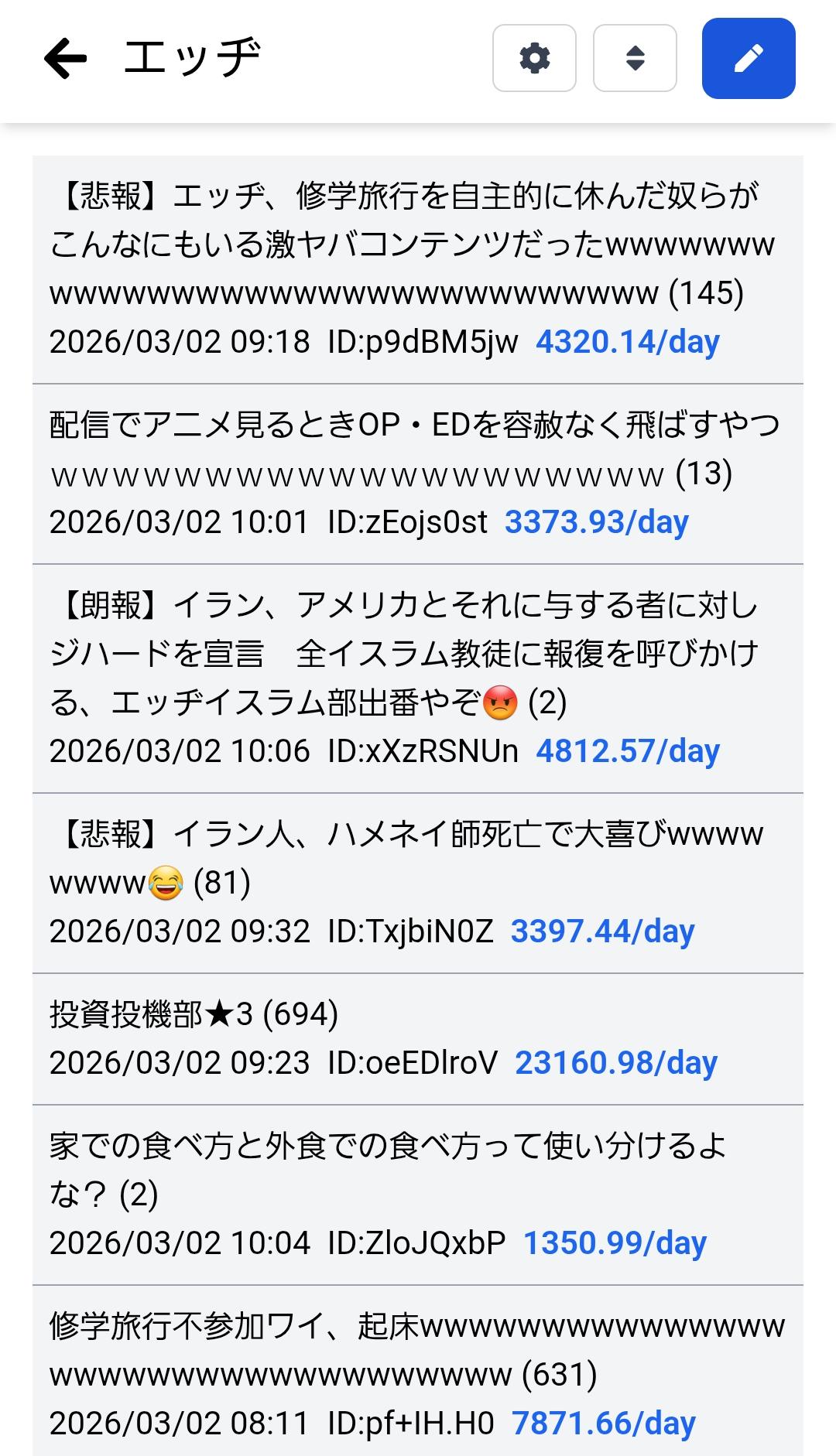Open the sort order button
This screenshot has height=1456, width=836.
(x=635, y=59)
